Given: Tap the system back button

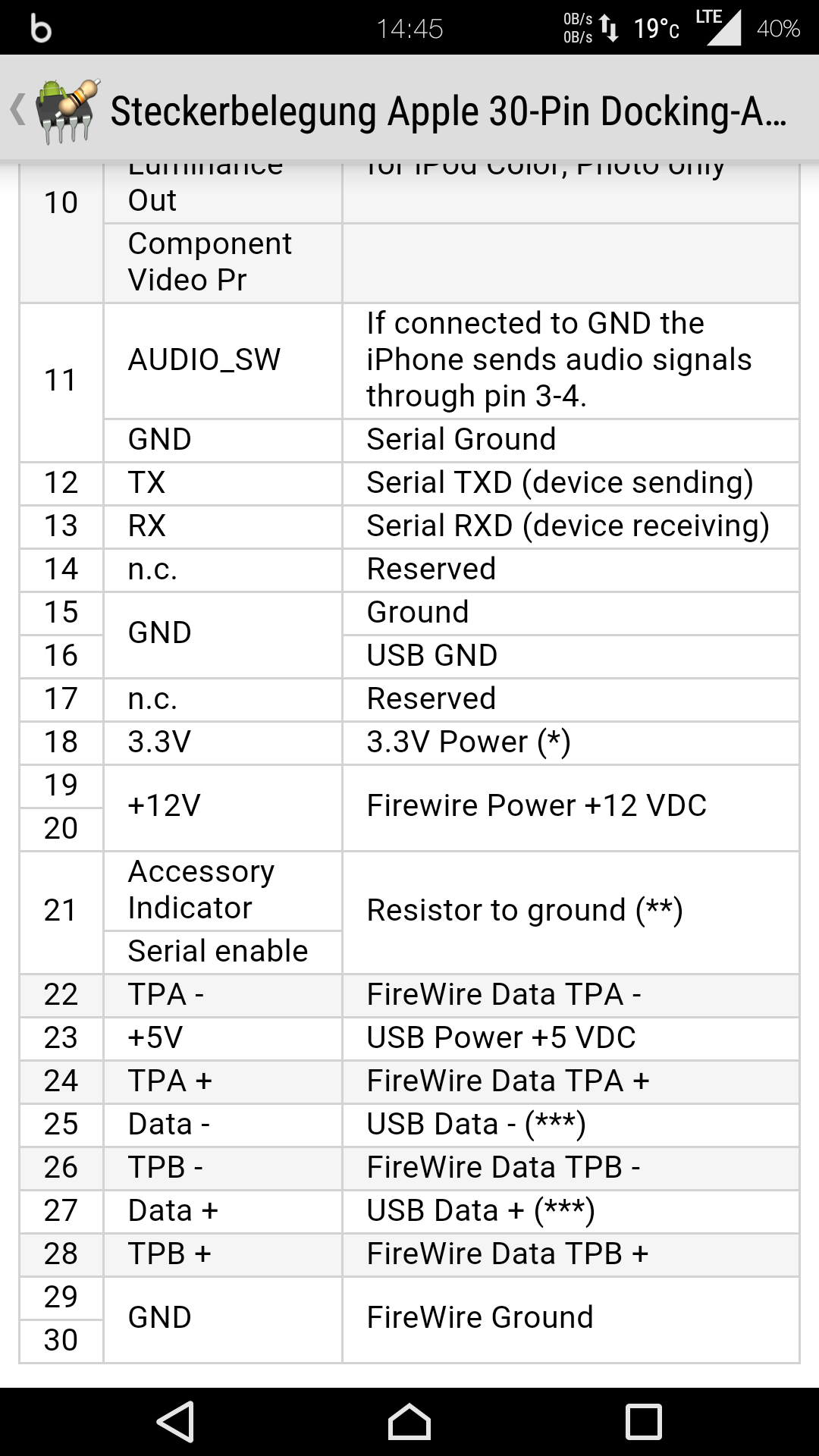Looking at the screenshot, I should 176,1422.
